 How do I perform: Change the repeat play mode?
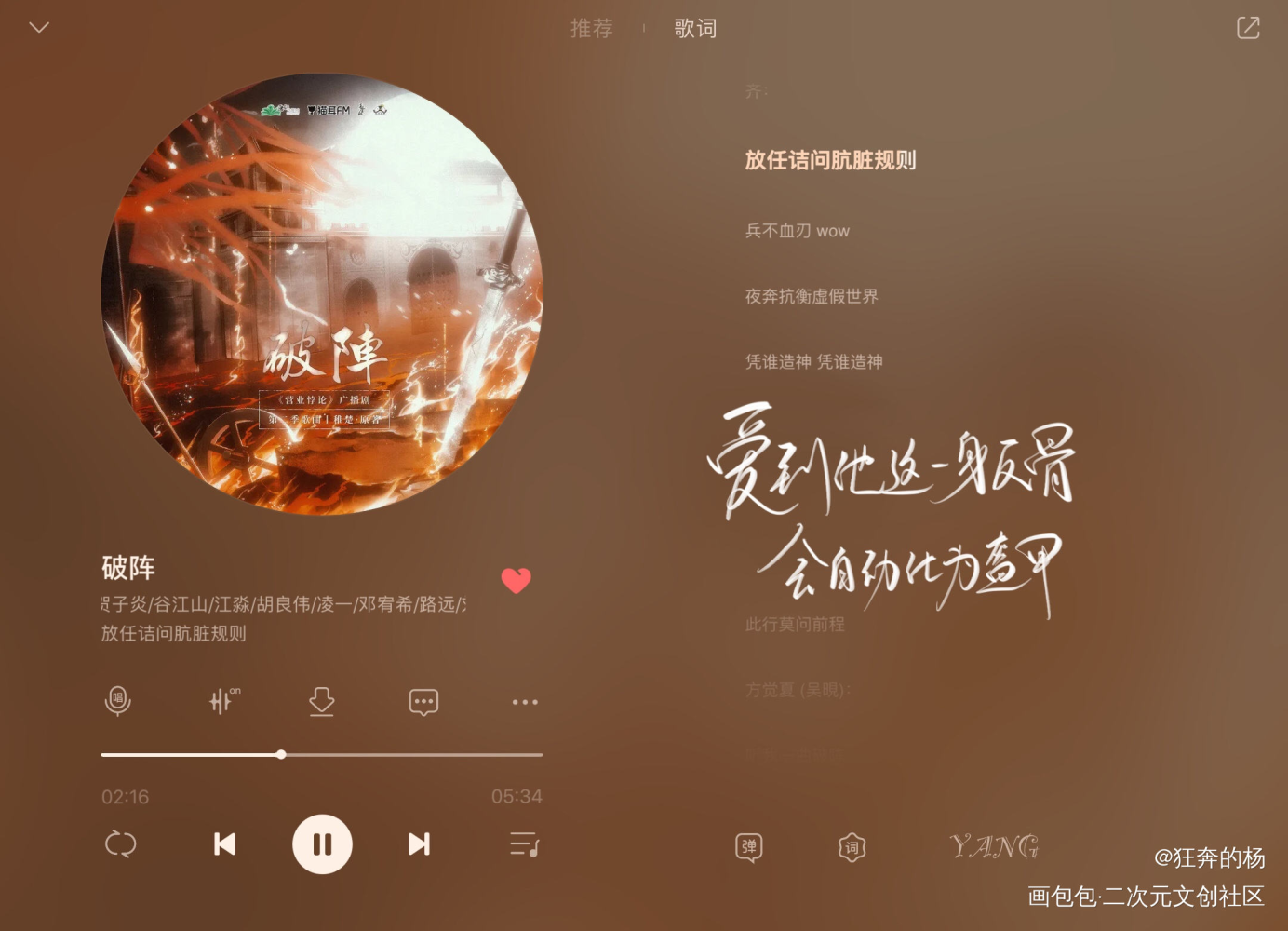point(121,844)
